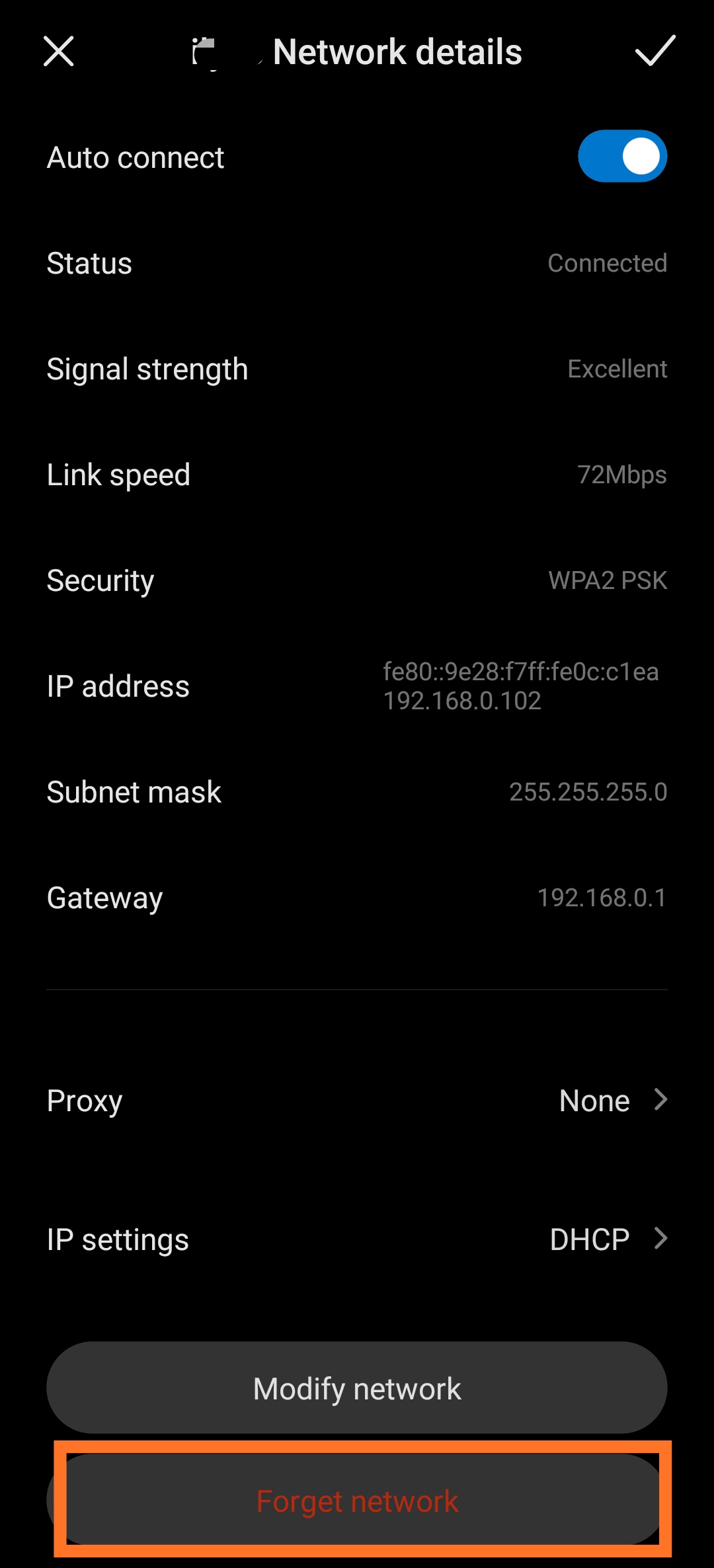Open the DHCP option under IP settings
This screenshot has height=1568, width=714.
[x=589, y=1238]
